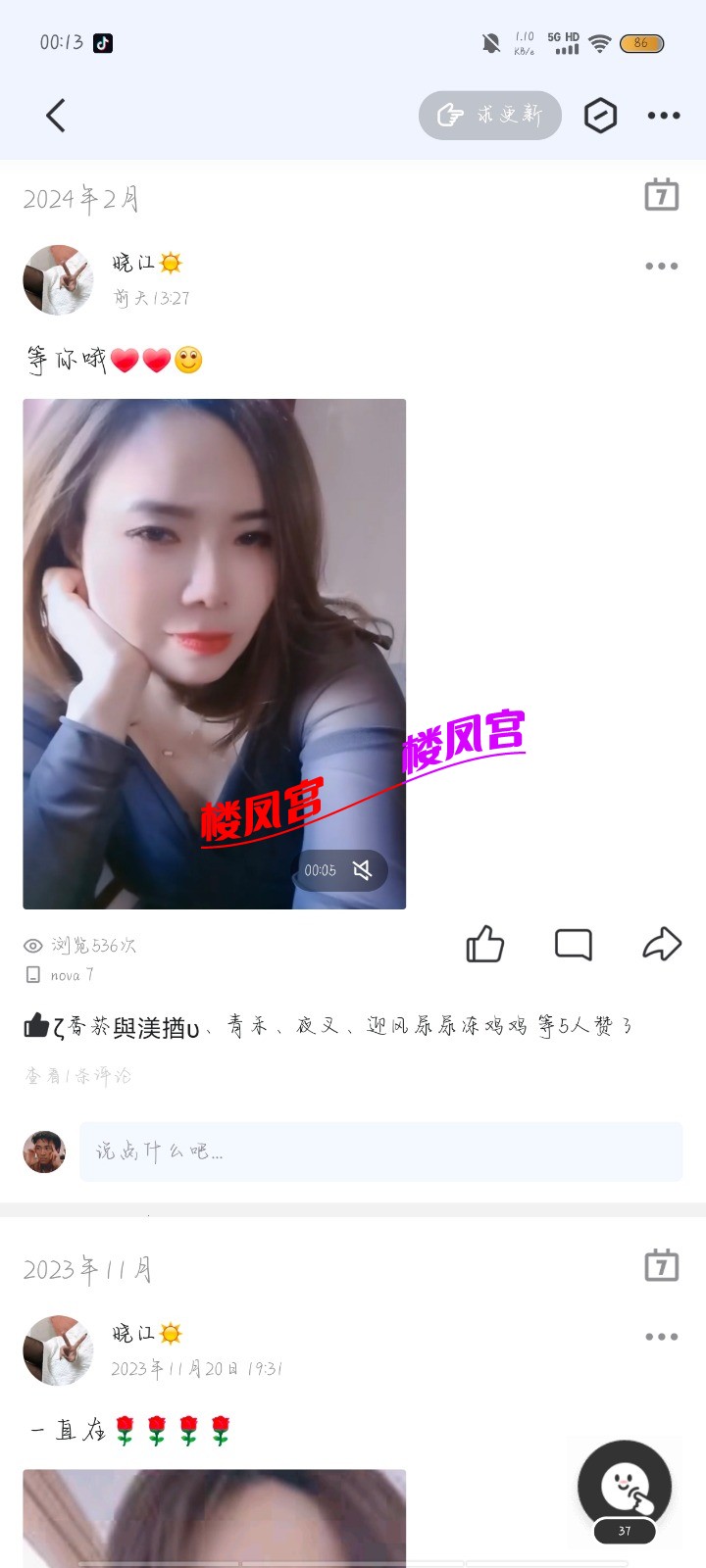This screenshot has height=1568, width=706.
Task: Tap the 求更新 request update button
Action: point(490,116)
